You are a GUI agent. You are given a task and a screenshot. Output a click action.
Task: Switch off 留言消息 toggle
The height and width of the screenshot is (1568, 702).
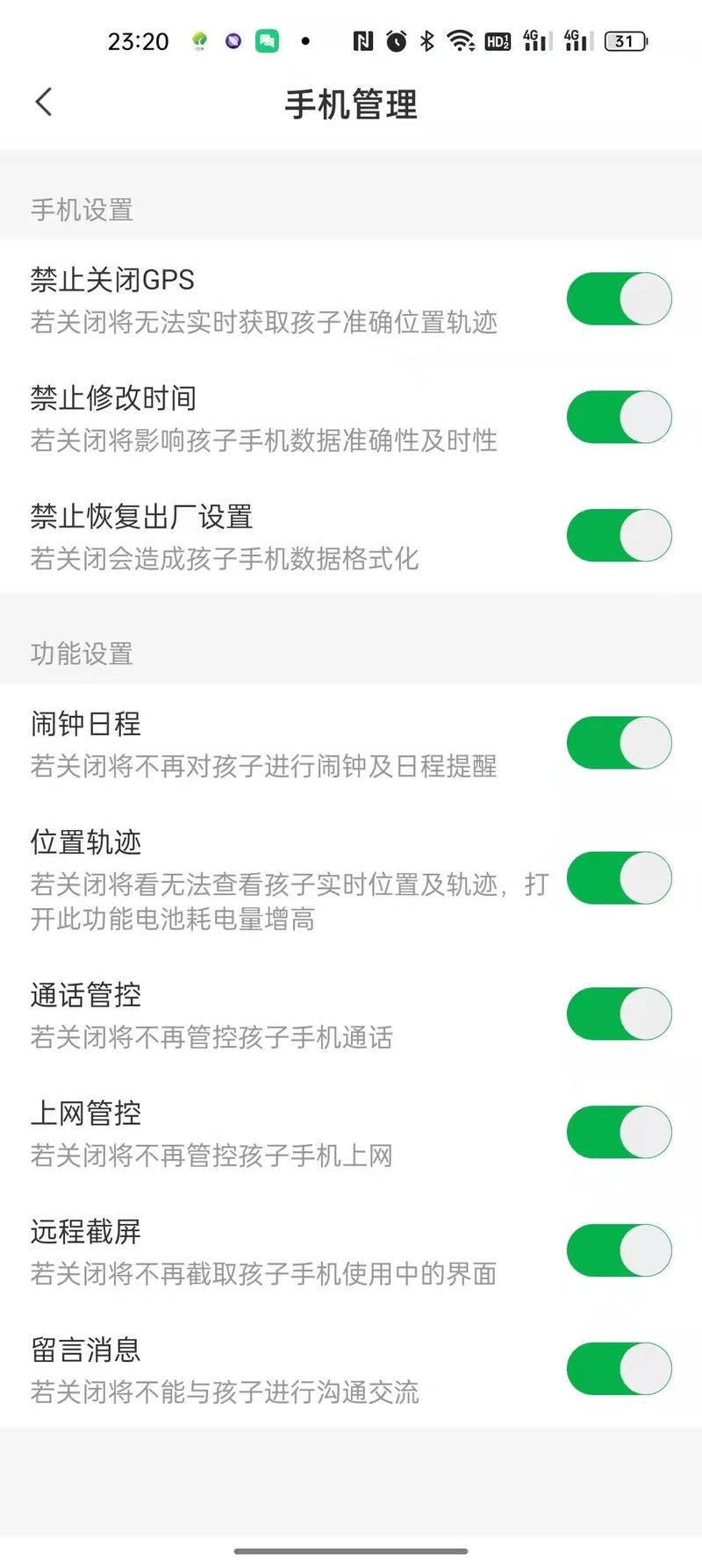tap(620, 1370)
